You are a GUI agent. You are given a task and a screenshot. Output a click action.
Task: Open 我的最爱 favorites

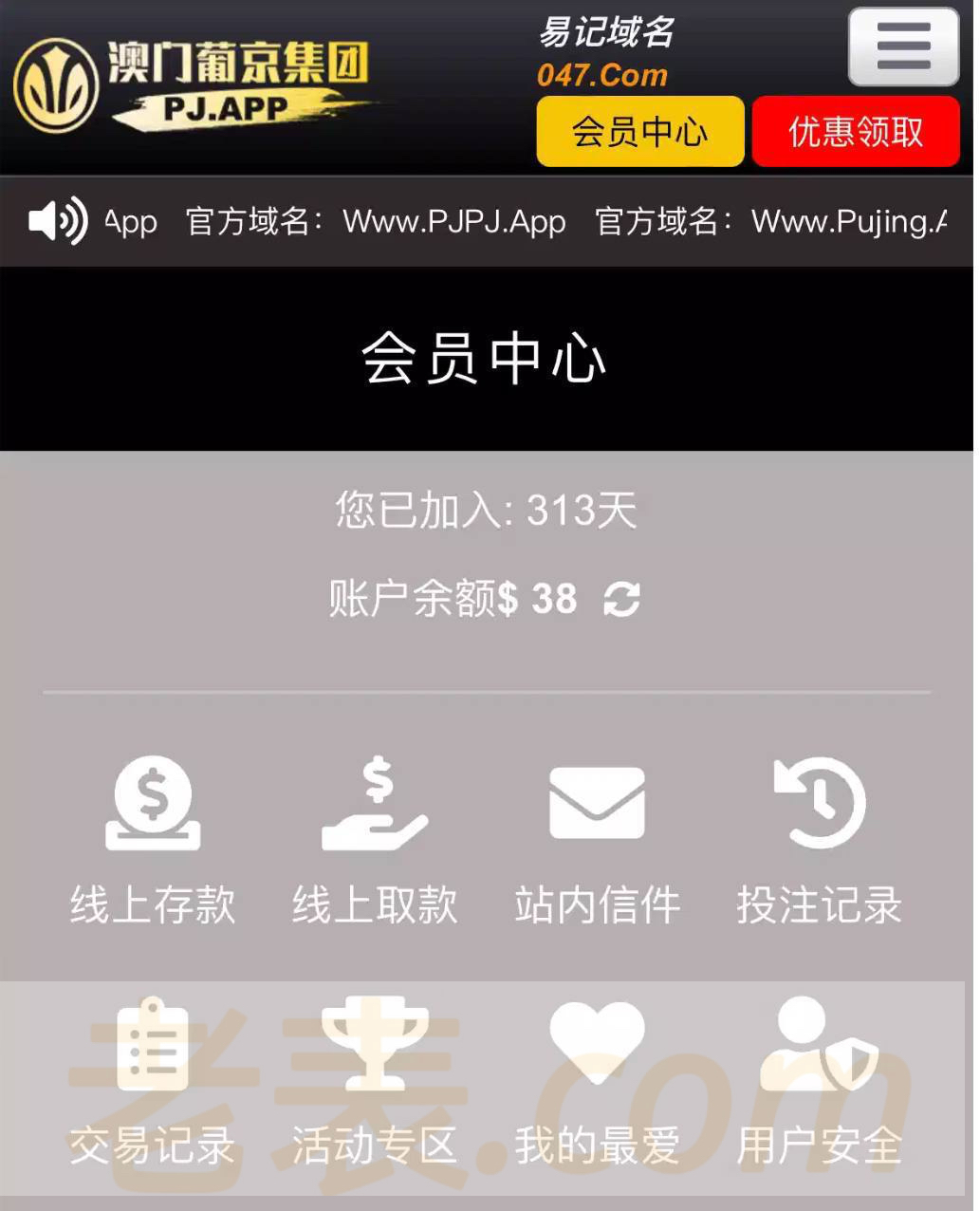(x=597, y=1082)
